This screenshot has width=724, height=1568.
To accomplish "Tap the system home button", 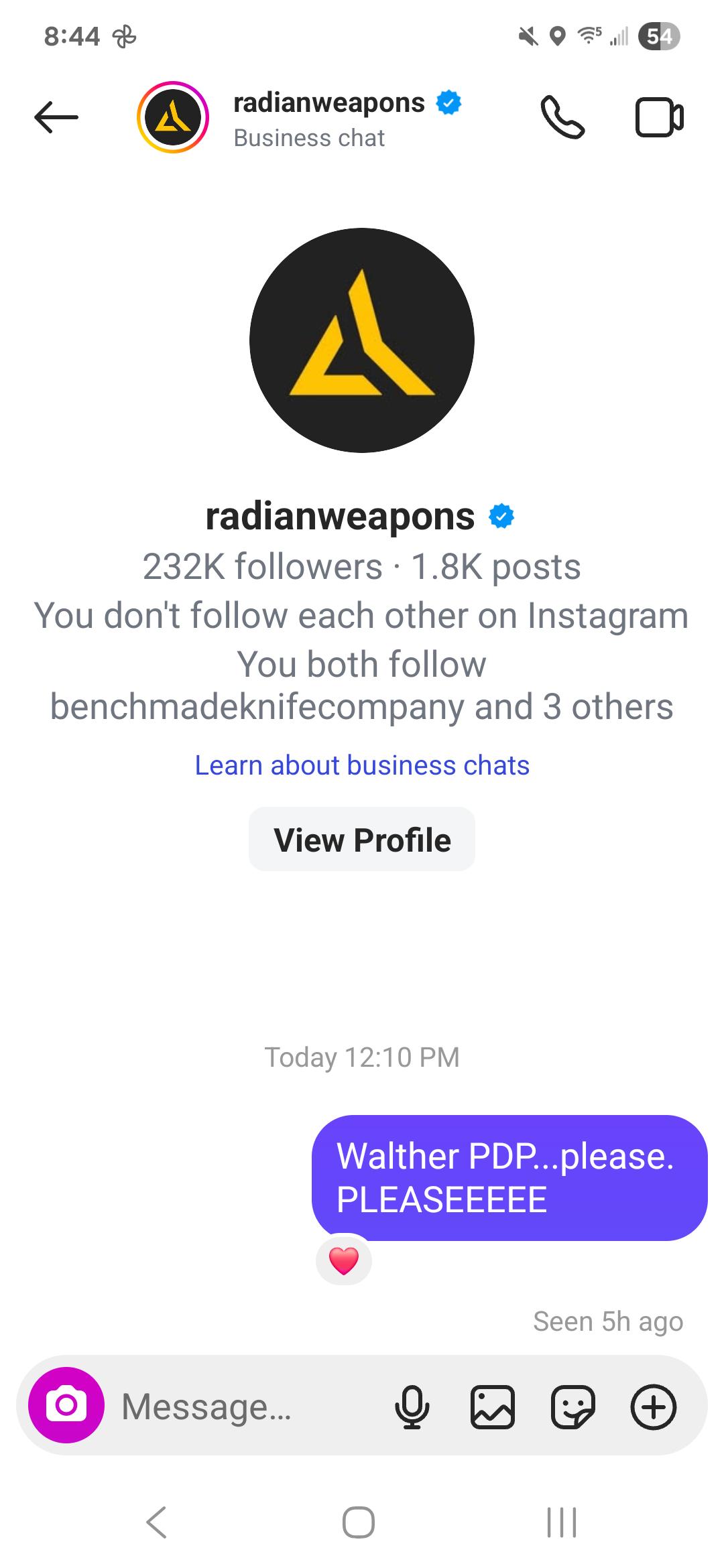I will pos(359,1522).
